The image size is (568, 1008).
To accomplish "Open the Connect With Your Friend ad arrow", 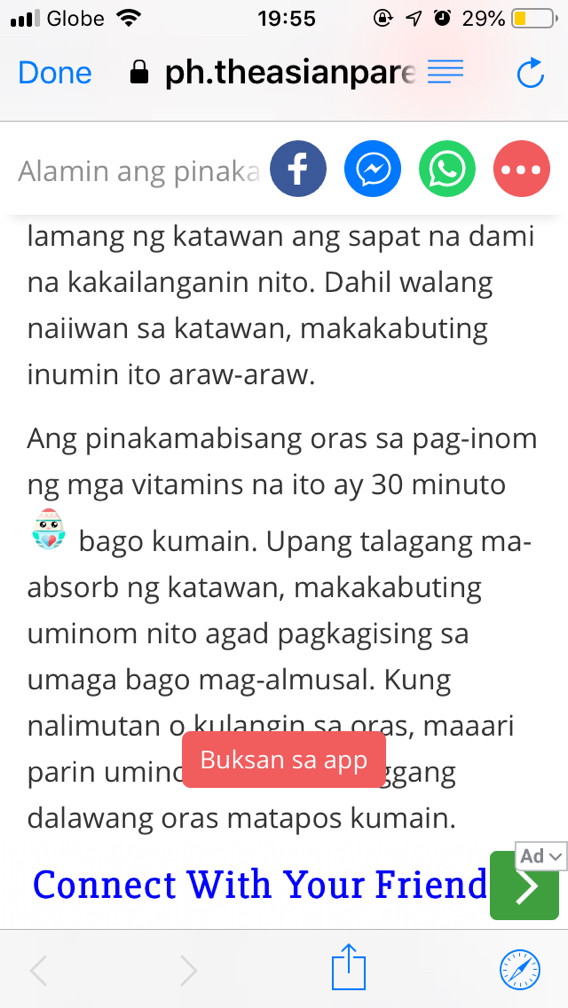I will pos(524,886).
